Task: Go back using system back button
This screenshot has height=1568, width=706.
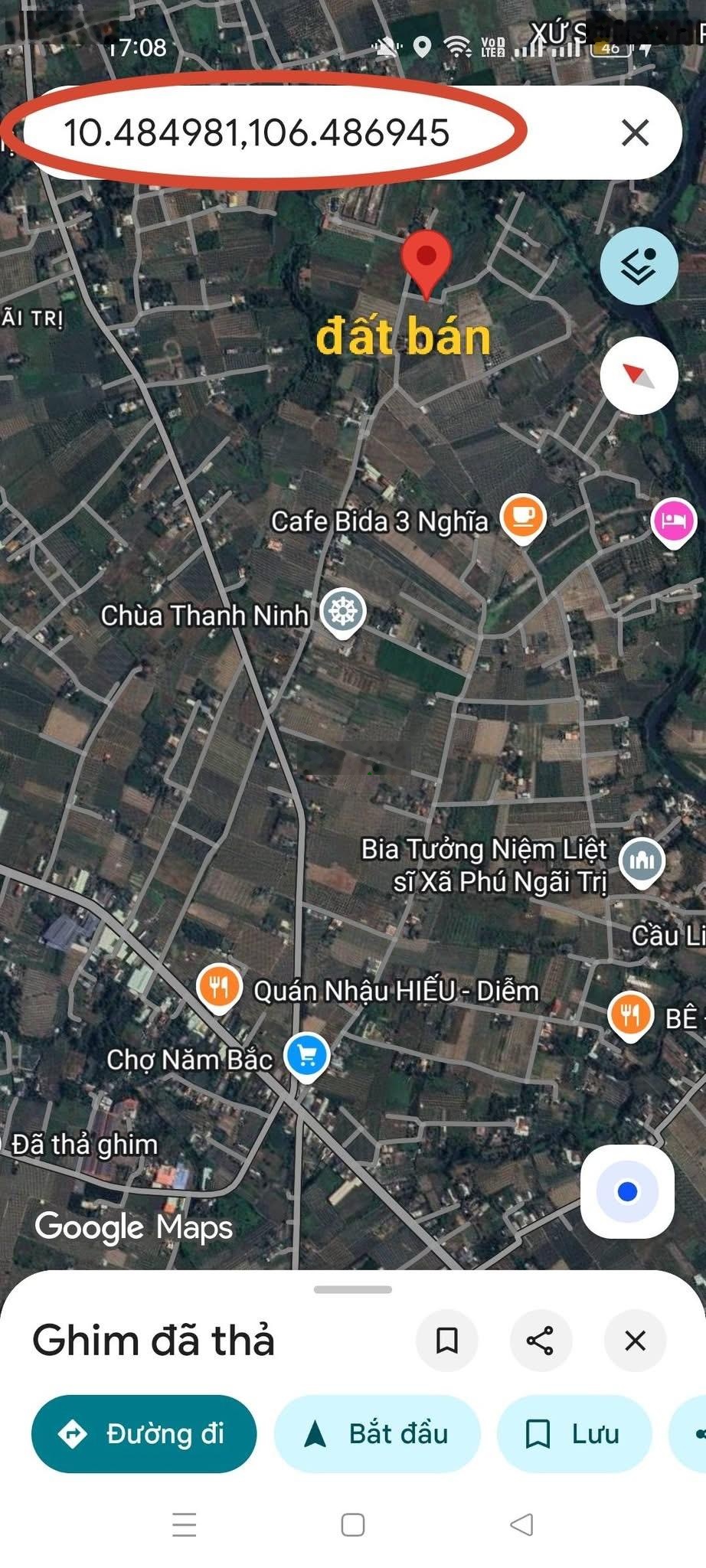Action: click(x=521, y=1524)
